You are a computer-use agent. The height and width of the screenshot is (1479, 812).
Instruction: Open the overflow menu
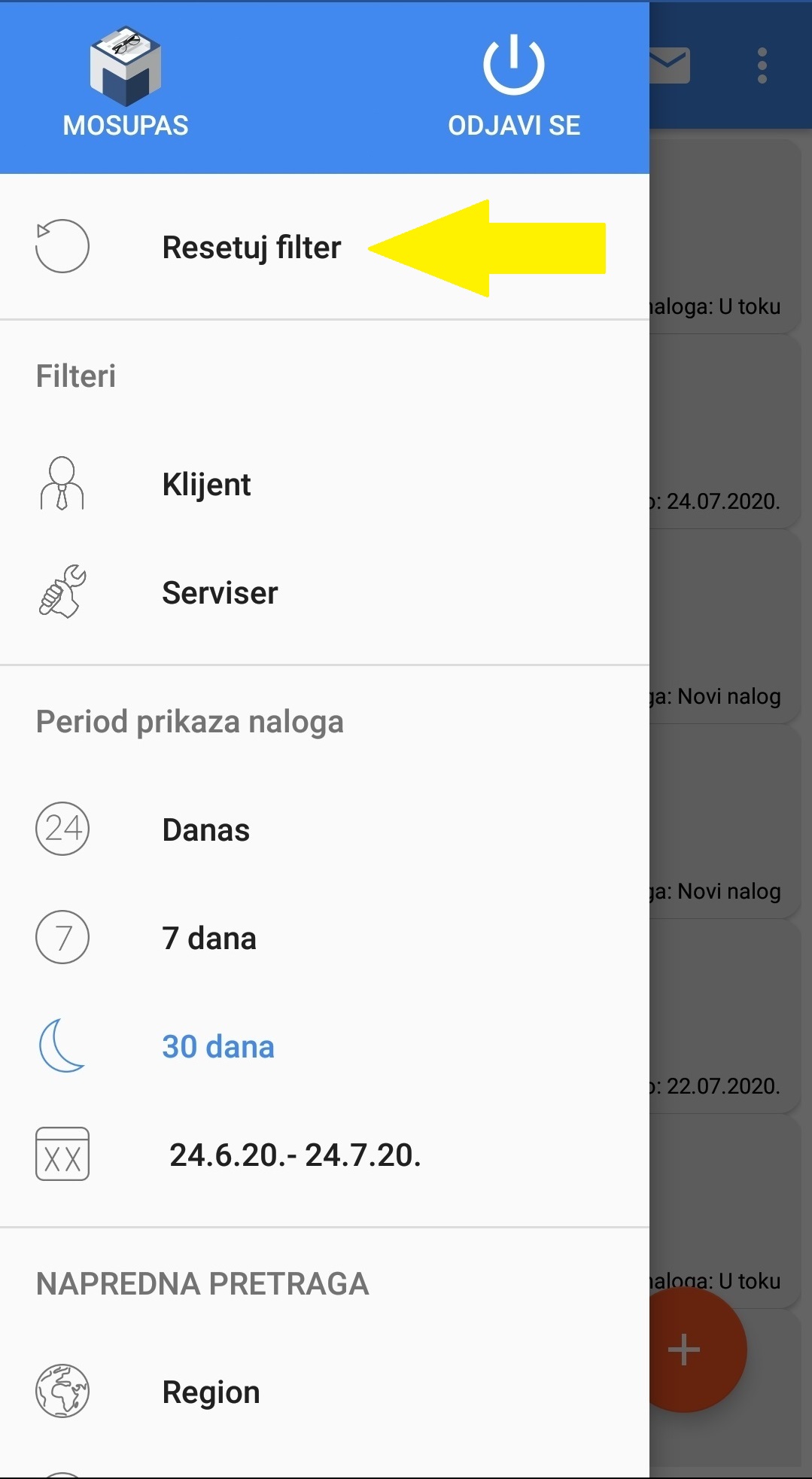(762, 66)
